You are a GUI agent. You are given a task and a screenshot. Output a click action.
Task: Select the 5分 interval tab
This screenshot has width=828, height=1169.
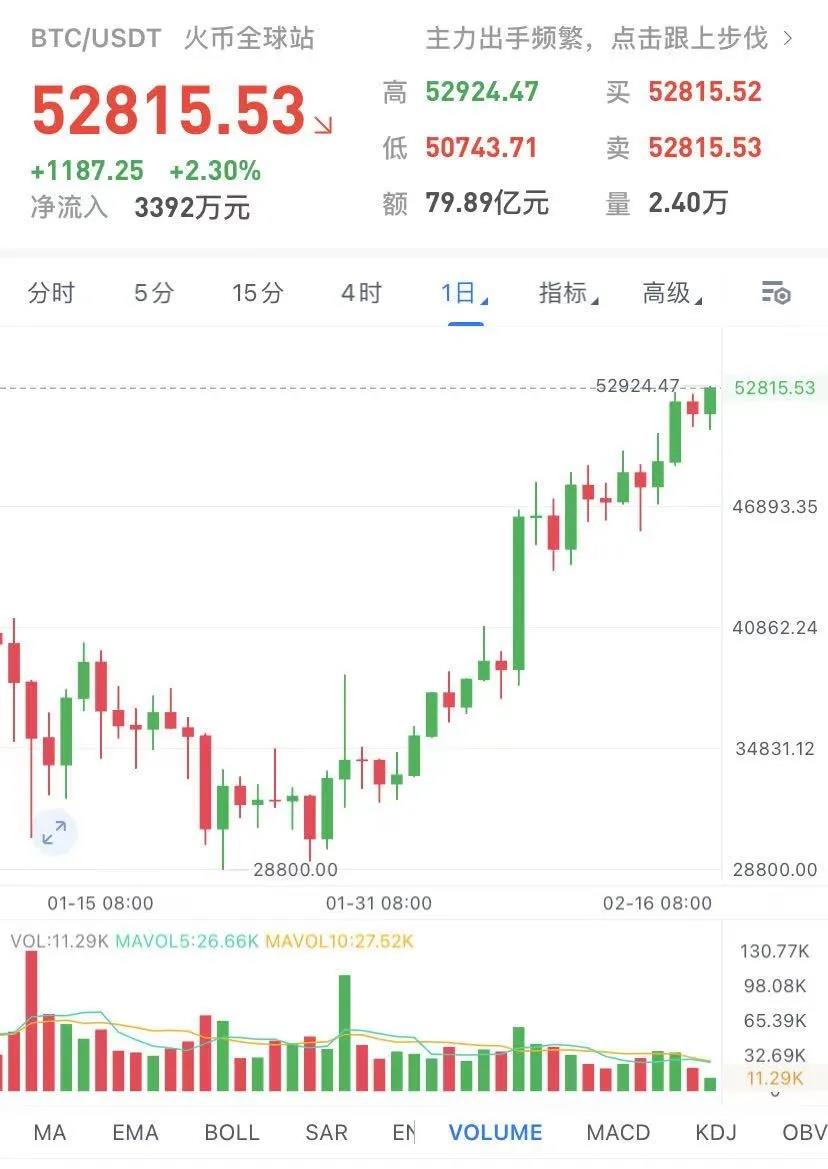pyautogui.click(x=154, y=293)
